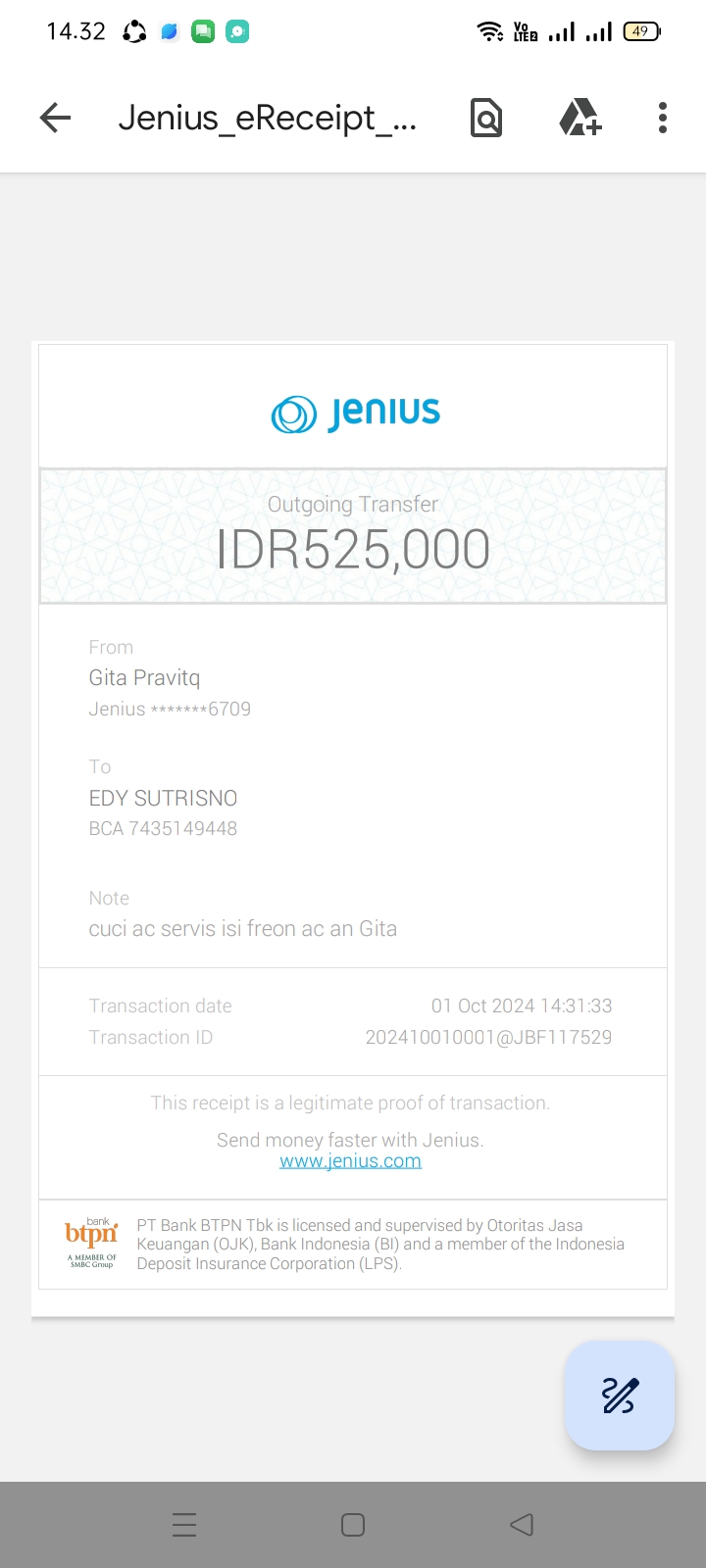Search within the document
The height and width of the screenshot is (1568, 706).
[486, 119]
